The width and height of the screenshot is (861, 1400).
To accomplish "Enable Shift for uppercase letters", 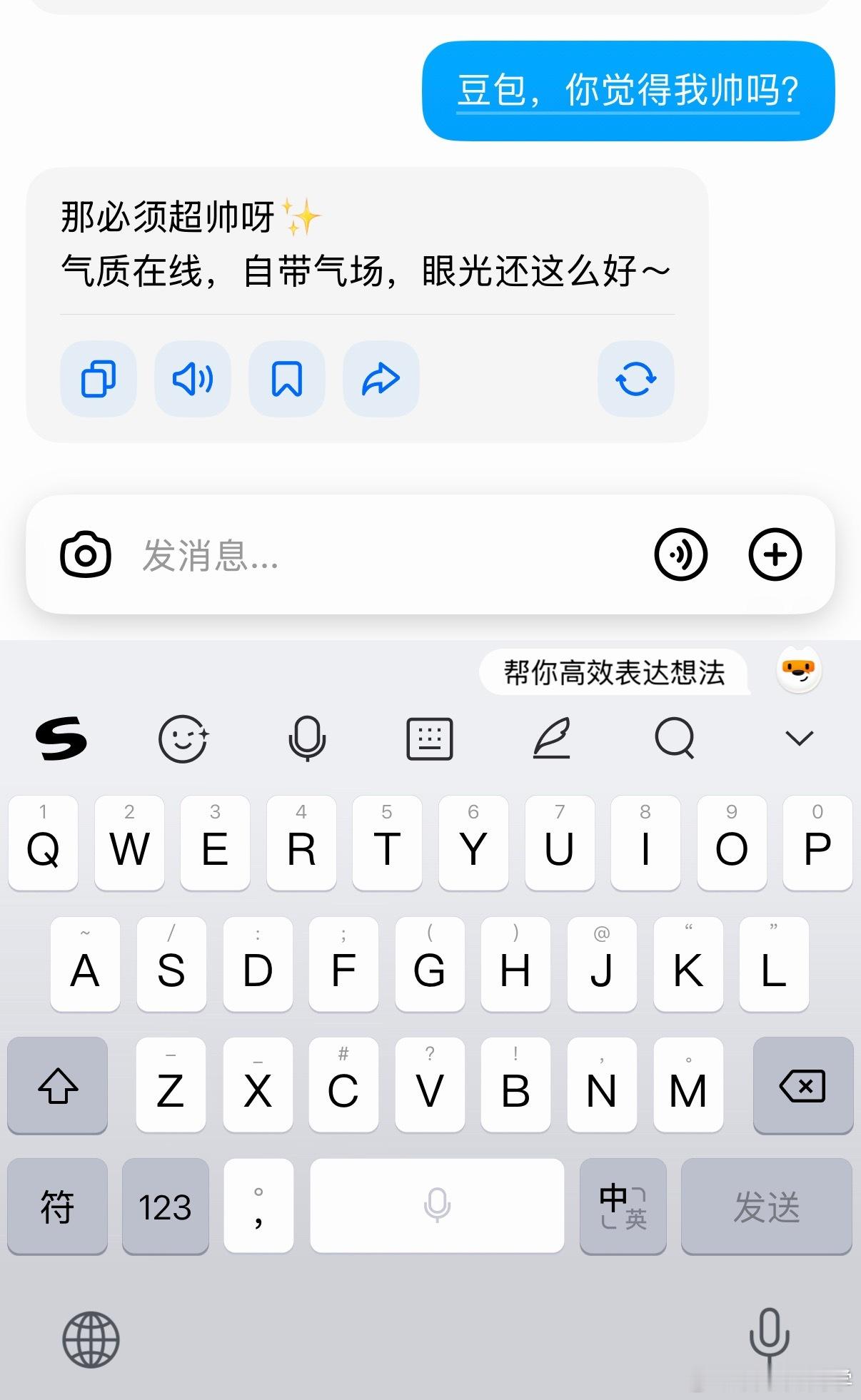I will pos(57,1087).
